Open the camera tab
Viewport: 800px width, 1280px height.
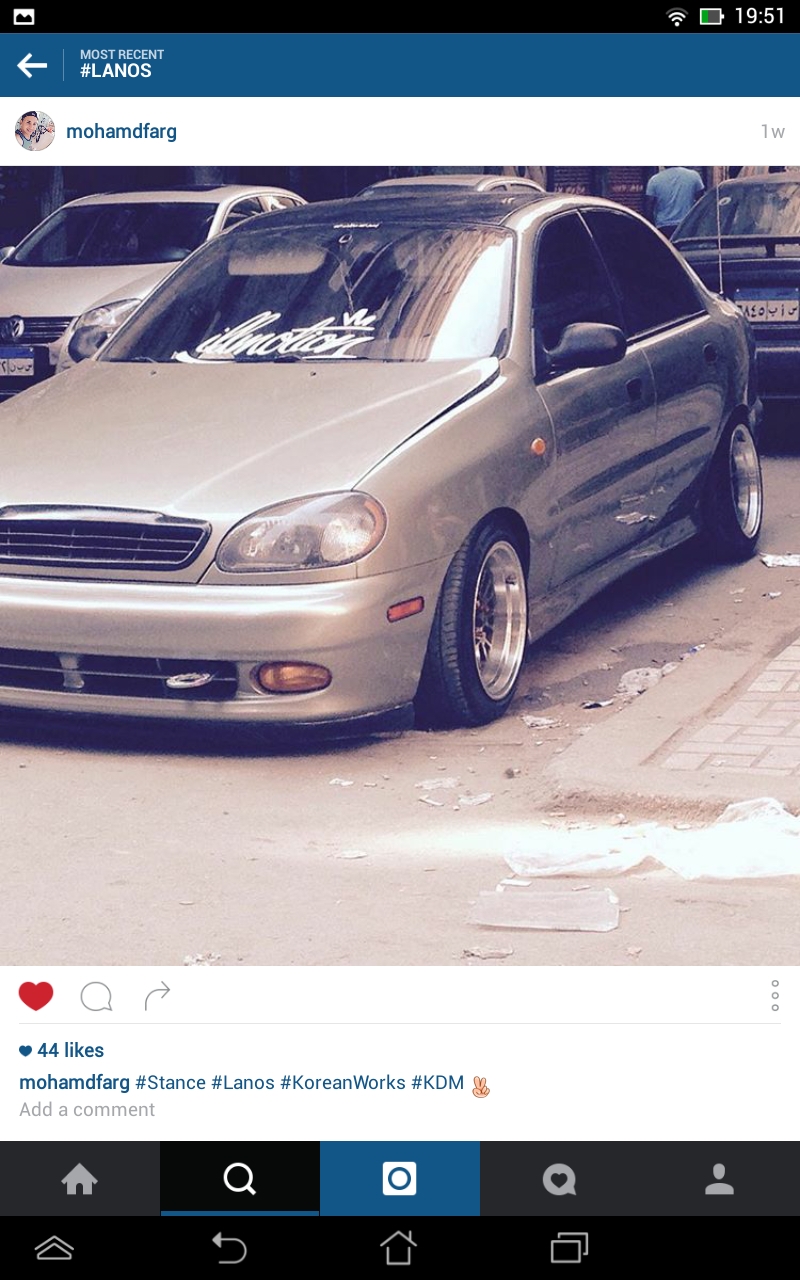(x=400, y=1180)
